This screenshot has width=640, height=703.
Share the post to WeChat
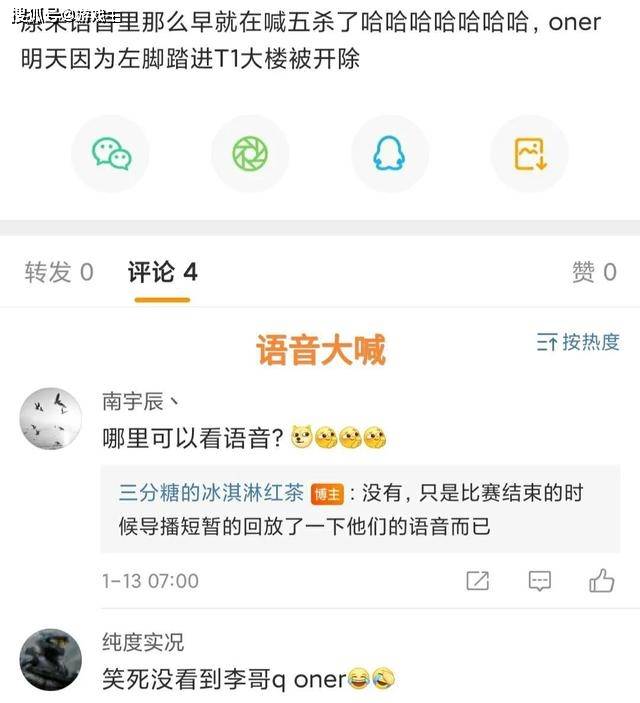pyautogui.click(x=111, y=153)
